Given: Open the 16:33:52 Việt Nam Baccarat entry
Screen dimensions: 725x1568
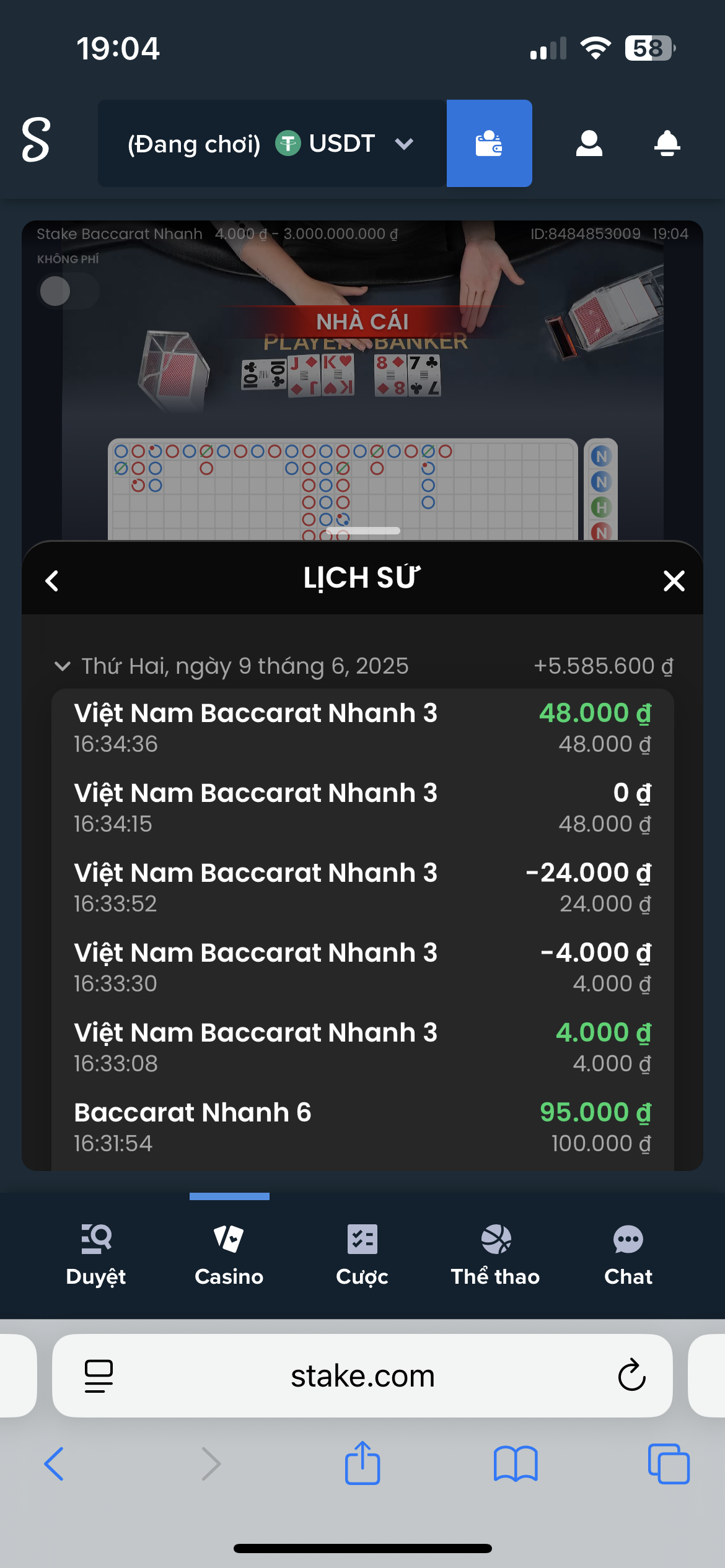Looking at the screenshot, I should click(x=362, y=887).
